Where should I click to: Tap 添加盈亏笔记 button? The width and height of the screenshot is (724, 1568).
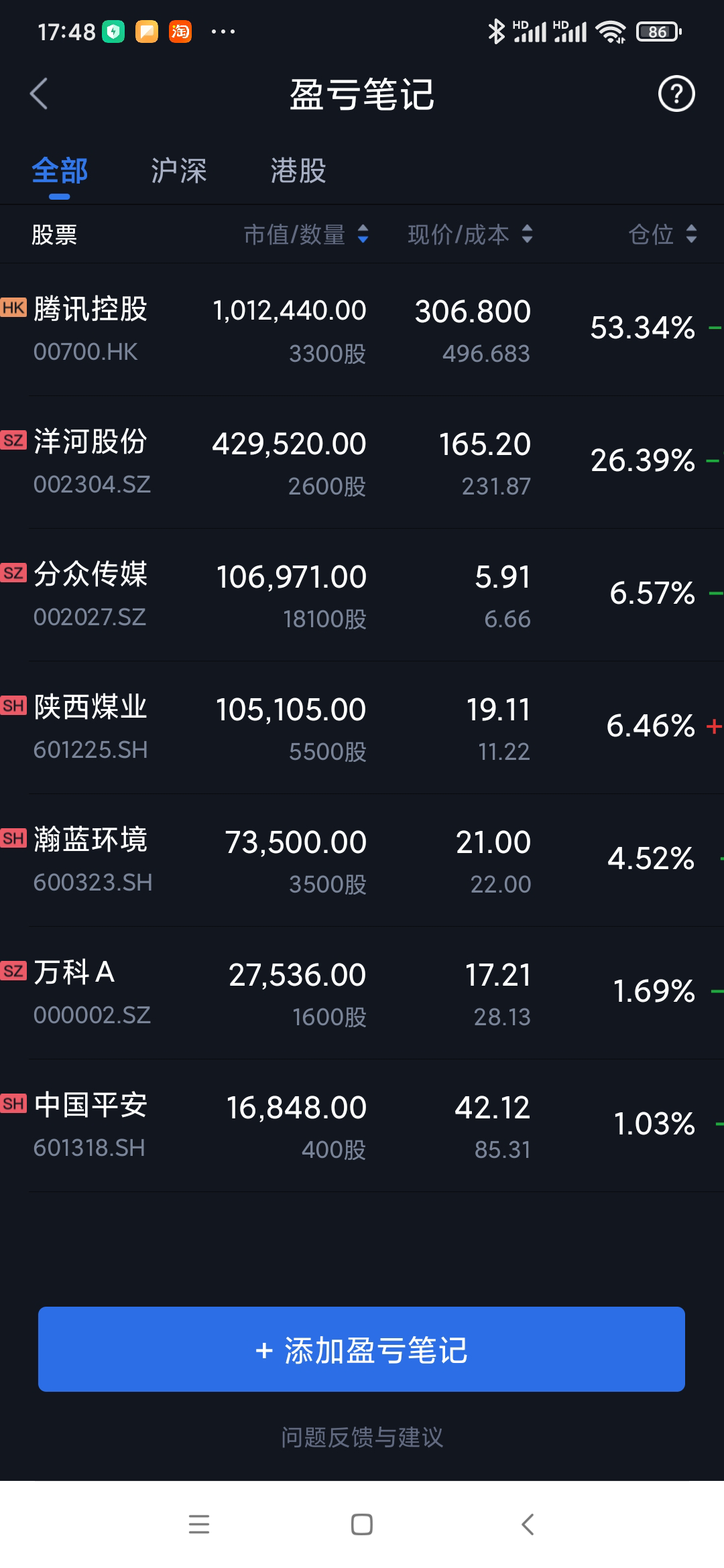point(361,1350)
